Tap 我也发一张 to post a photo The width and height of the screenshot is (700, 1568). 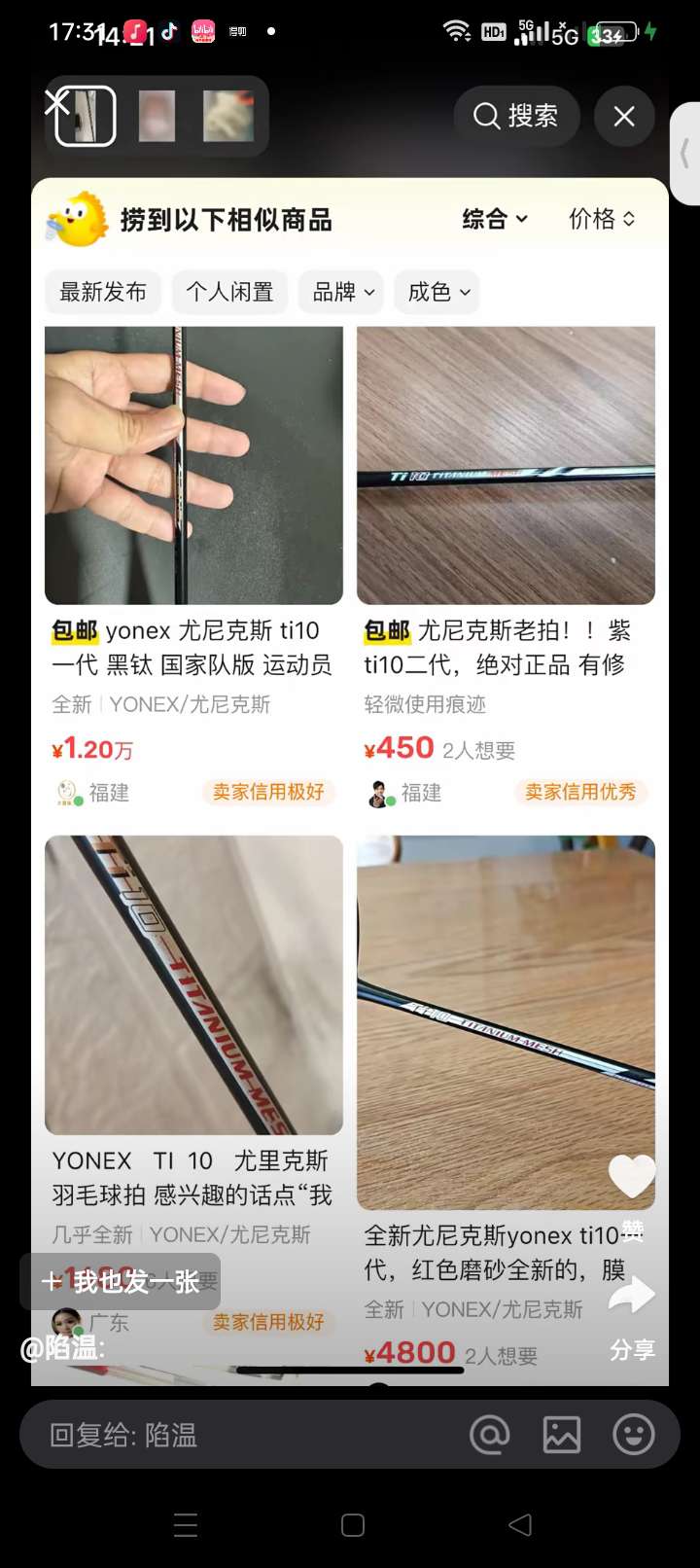(x=121, y=1281)
